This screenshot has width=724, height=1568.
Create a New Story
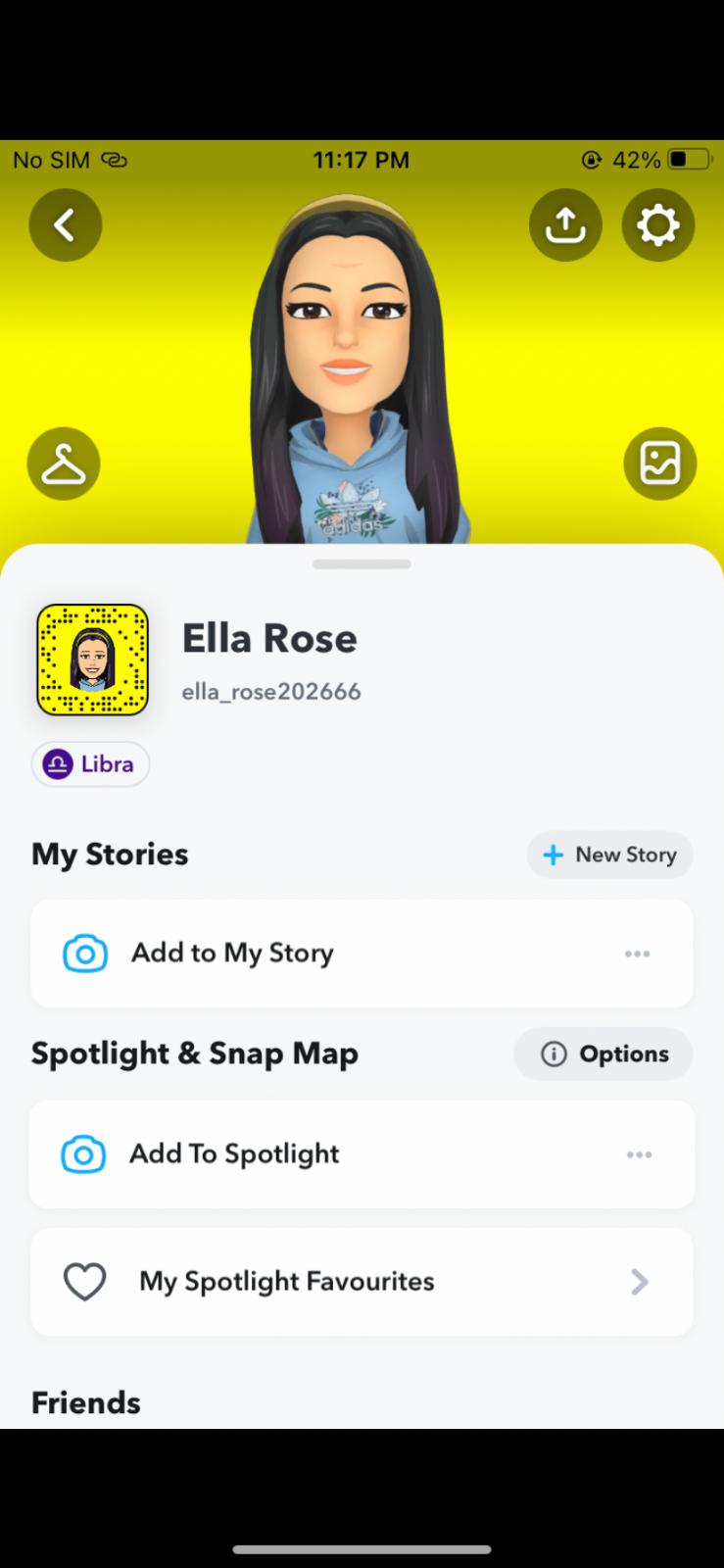point(609,855)
